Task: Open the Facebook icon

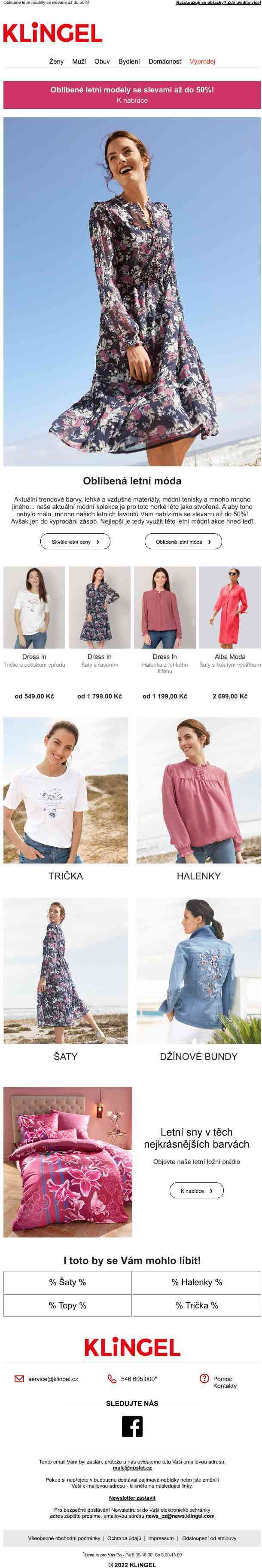Action: point(132,1426)
